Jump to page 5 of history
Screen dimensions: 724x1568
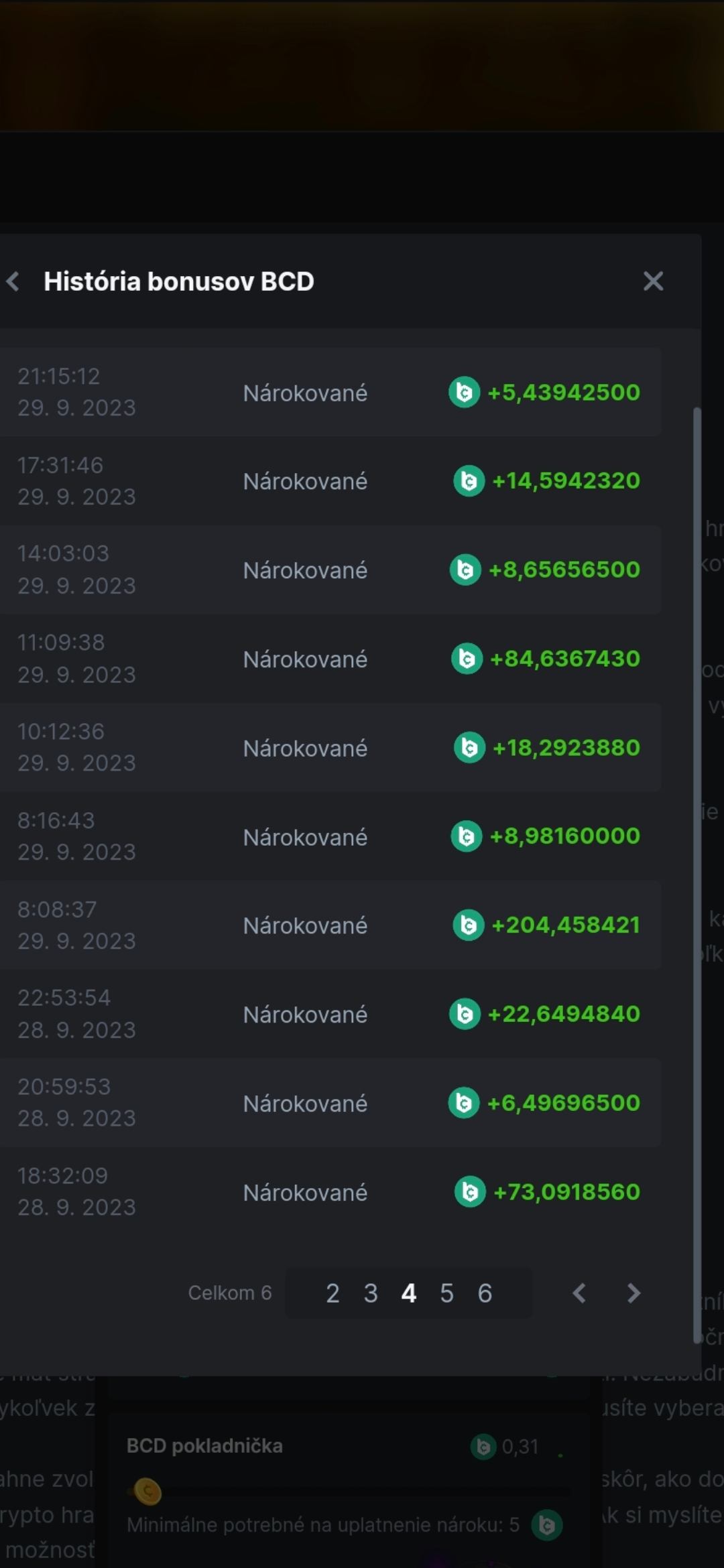[446, 1293]
